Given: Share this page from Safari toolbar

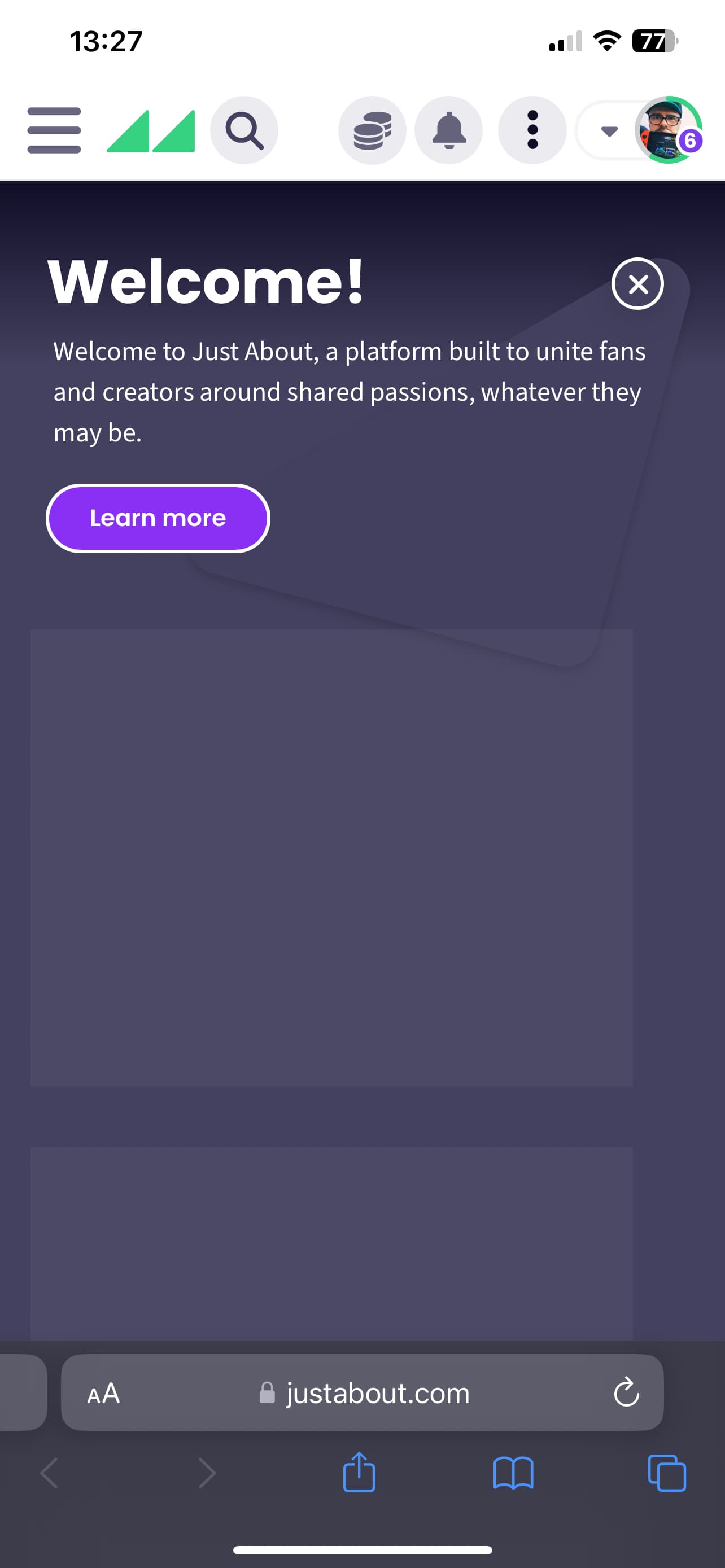Looking at the screenshot, I should pyautogui.click(x=359, y=1473).
